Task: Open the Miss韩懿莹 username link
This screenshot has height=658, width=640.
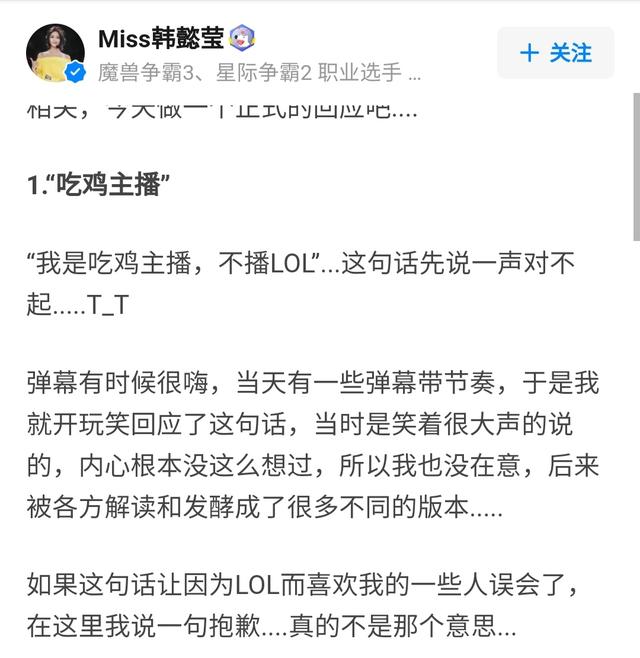Action: click(161, 39)
